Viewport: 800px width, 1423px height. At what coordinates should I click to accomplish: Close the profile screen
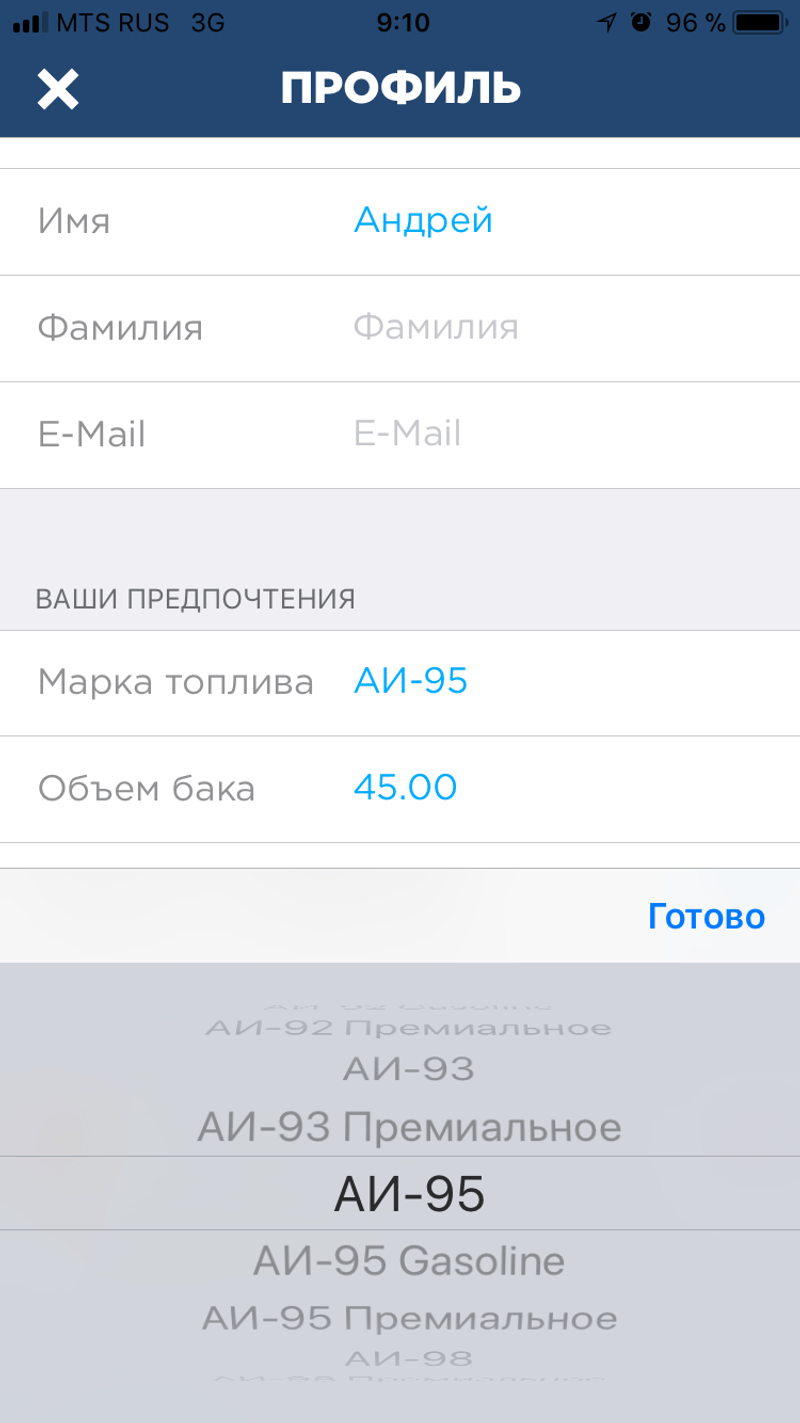58,89
